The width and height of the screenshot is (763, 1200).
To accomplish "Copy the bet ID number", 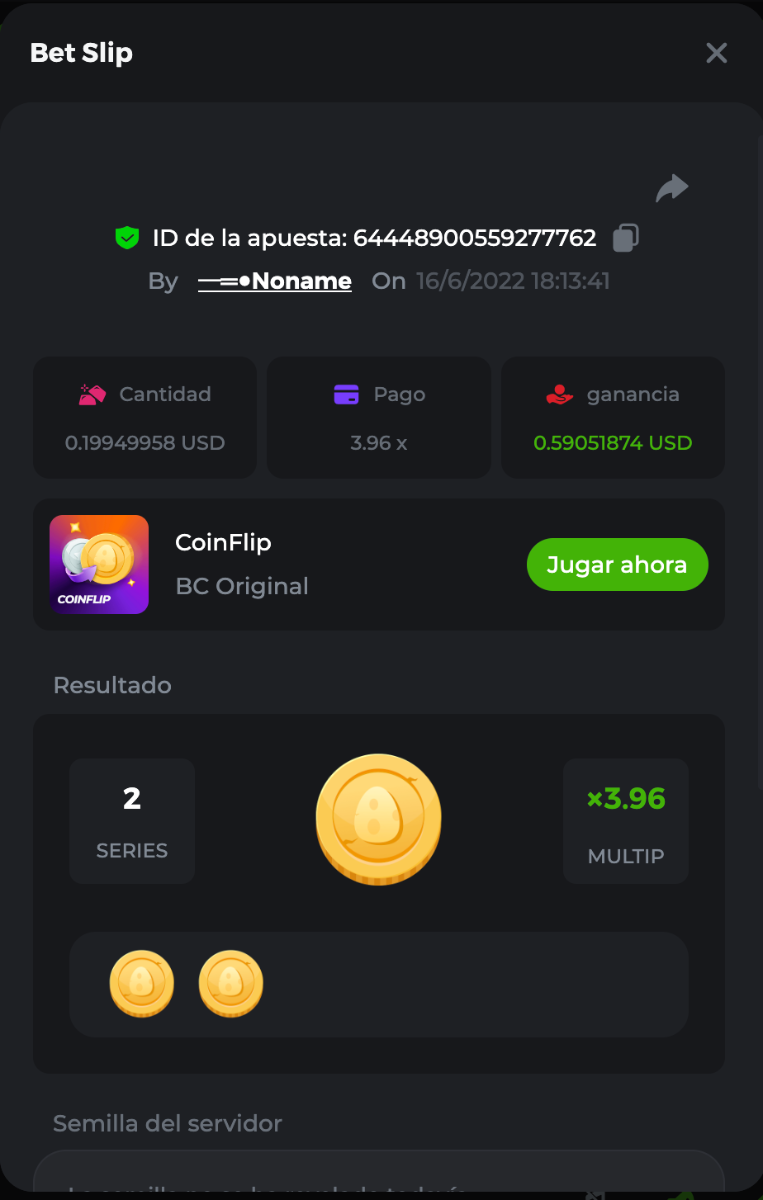I will (x=626, y=238).
